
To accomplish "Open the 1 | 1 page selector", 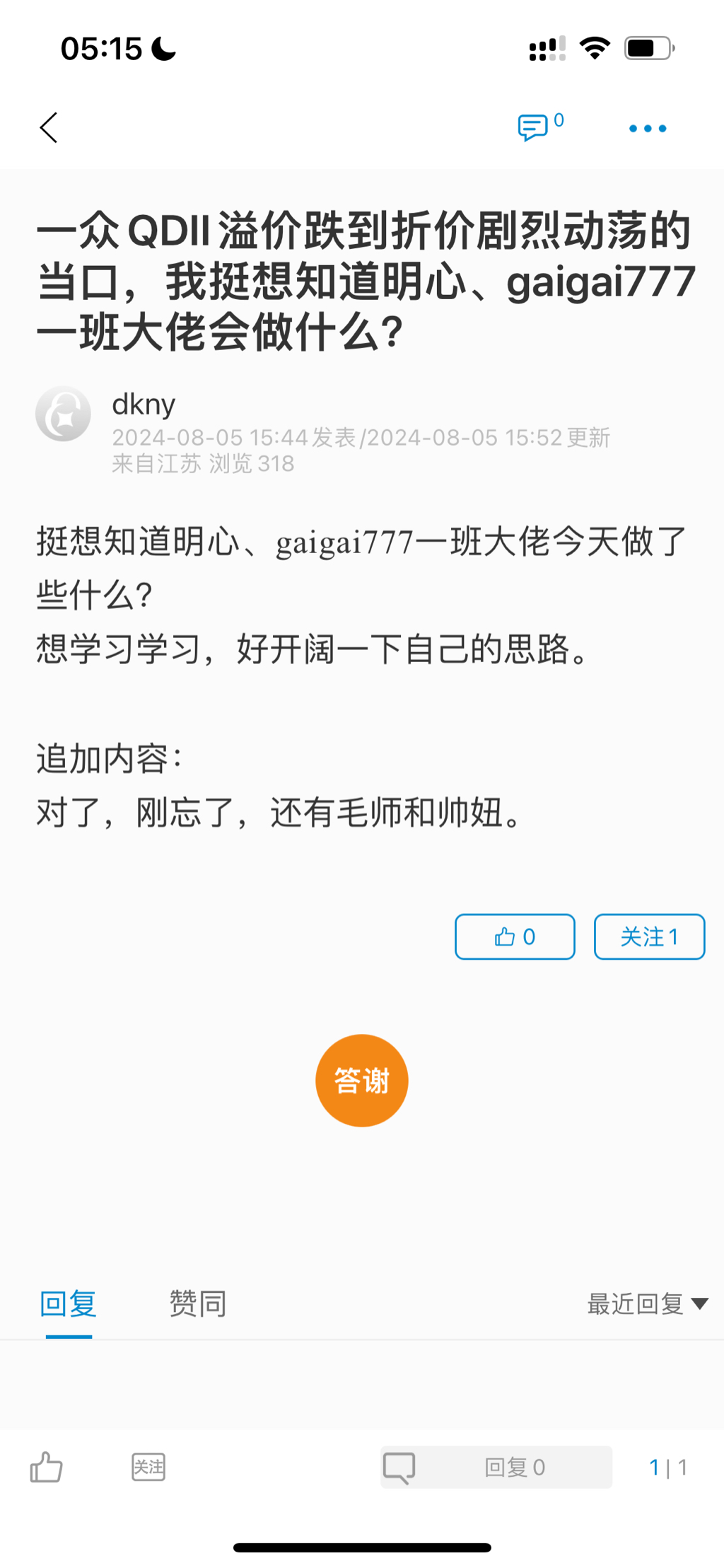I will coord(667,1467).
